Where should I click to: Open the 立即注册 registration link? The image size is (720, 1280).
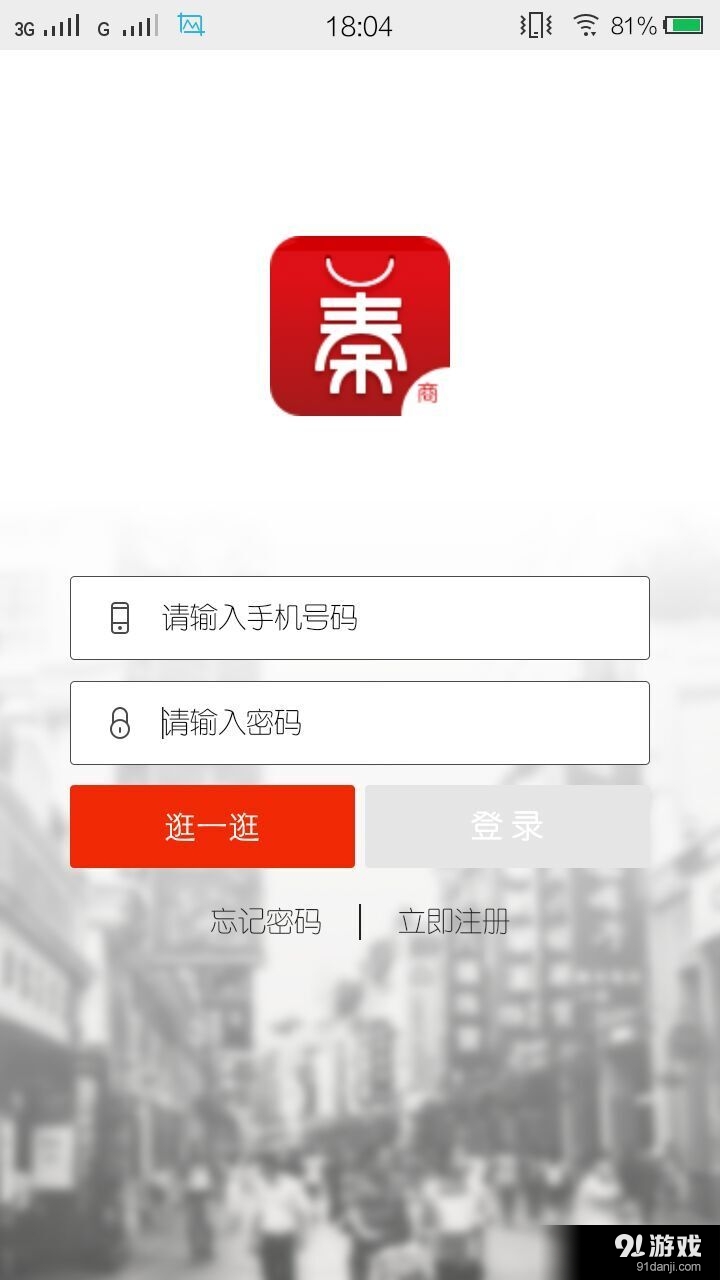pyautogui.click(x=452, y=922)
